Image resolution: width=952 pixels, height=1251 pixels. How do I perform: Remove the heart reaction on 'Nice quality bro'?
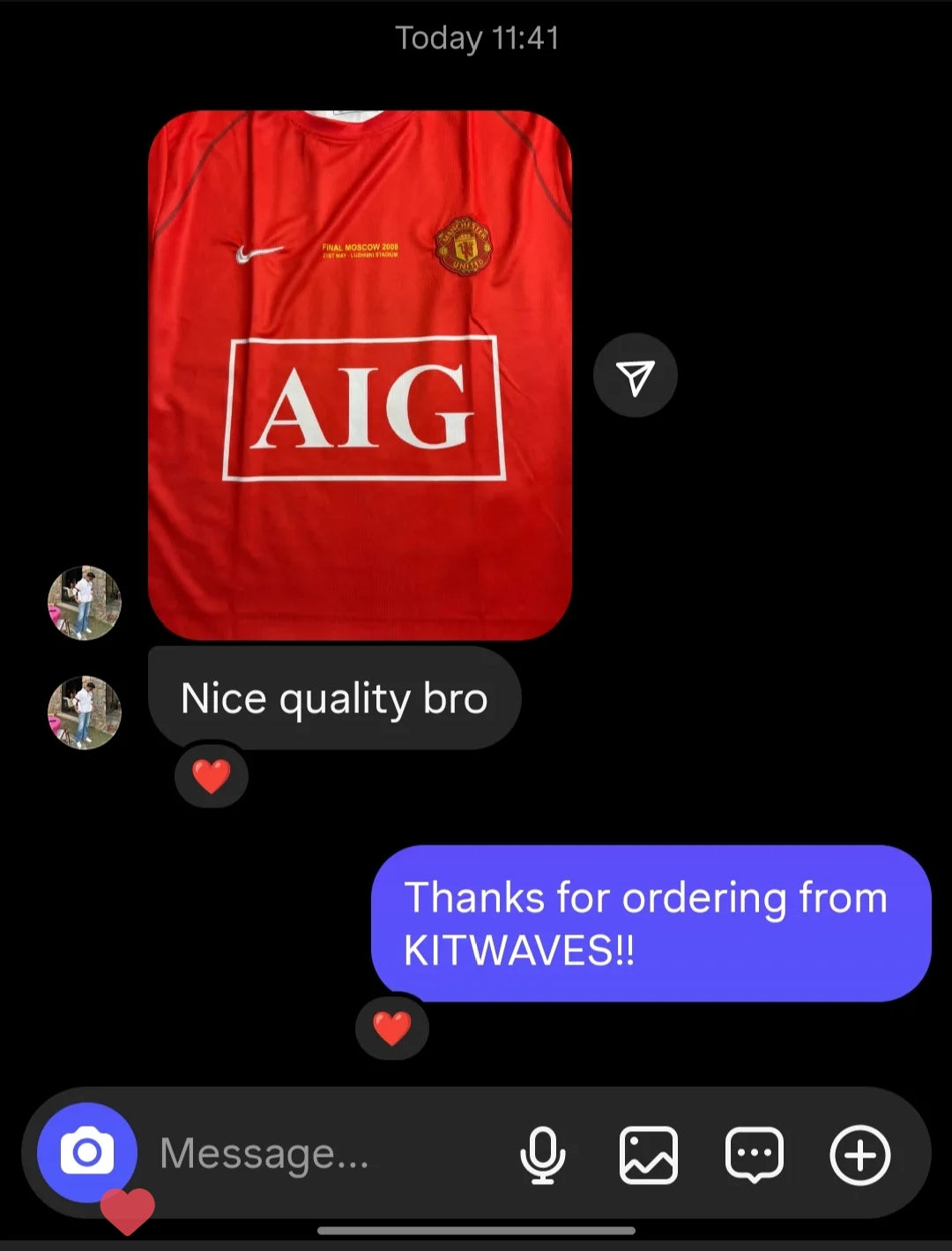click(x=211, y=777)
